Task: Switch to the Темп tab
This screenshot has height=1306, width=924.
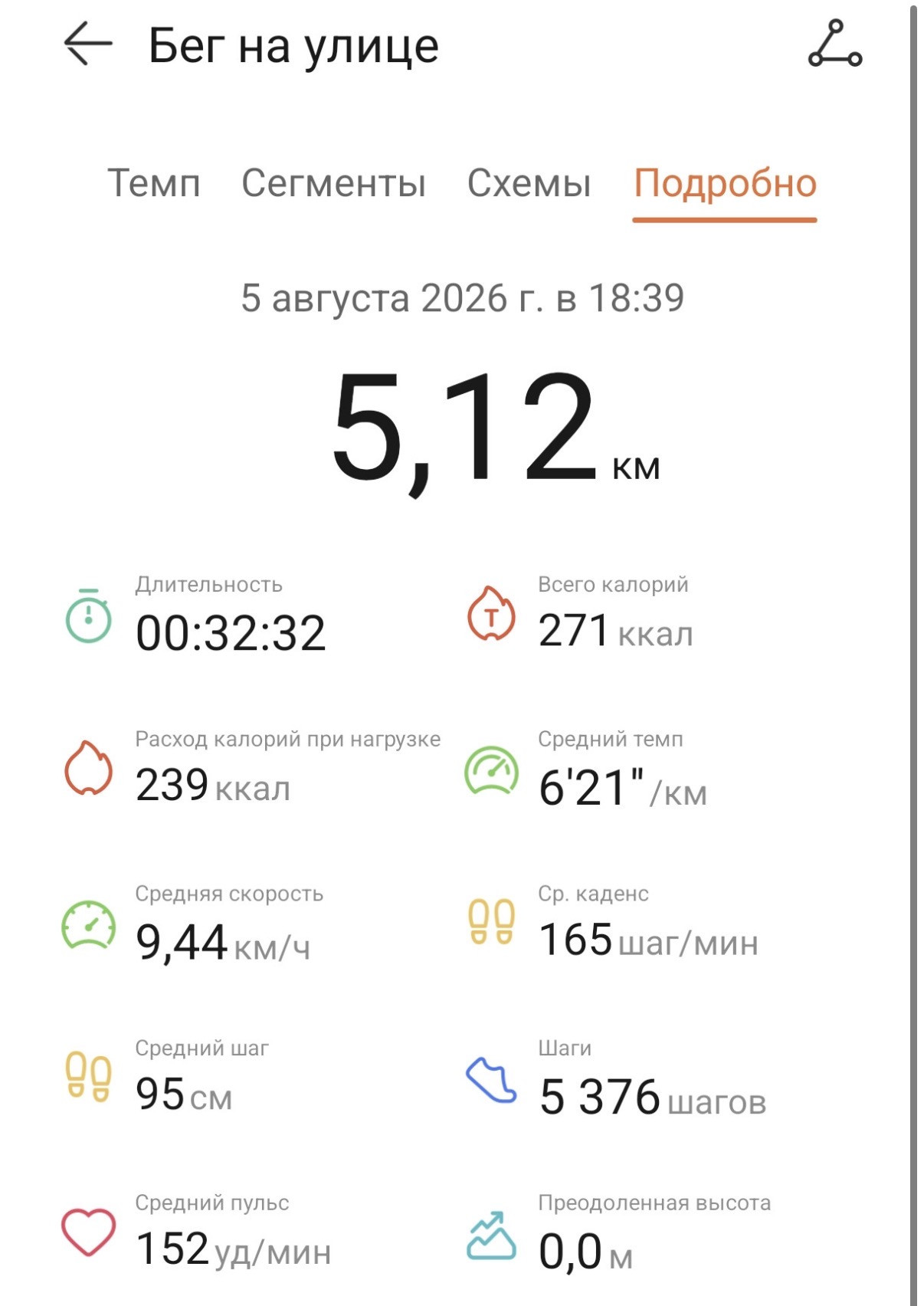Action: [x=154, y=183]
